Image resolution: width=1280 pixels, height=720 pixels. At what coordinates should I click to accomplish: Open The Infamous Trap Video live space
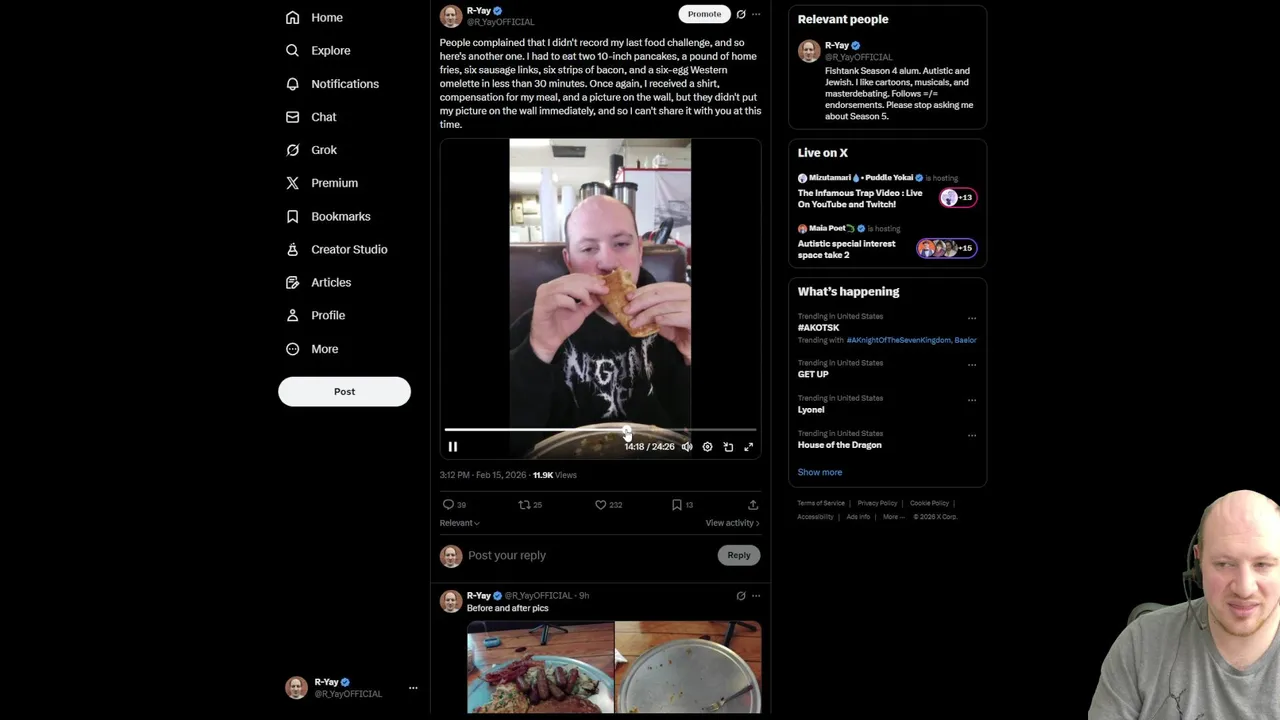point(860,198)
